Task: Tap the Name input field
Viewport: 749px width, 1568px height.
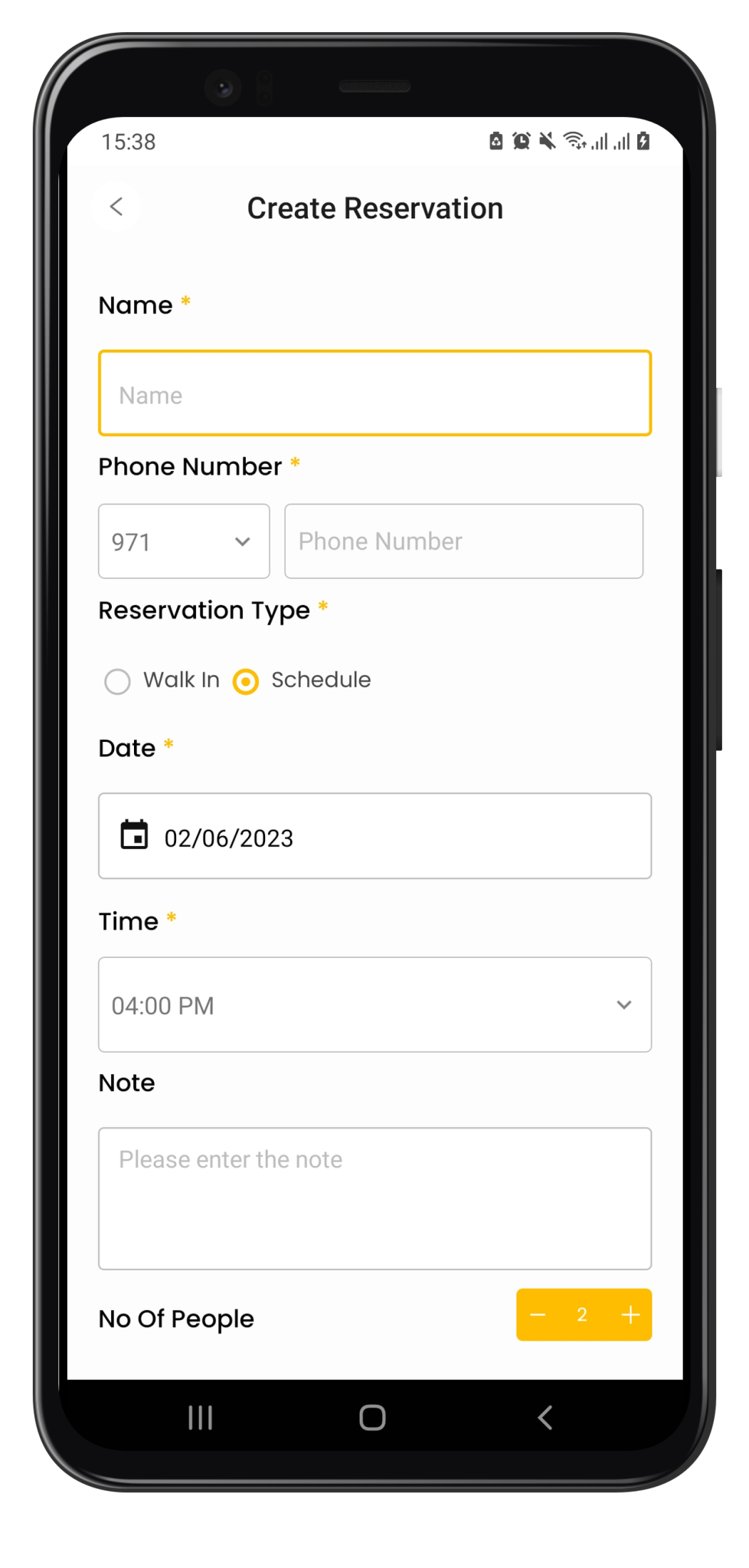Action: tap(374, 394)
